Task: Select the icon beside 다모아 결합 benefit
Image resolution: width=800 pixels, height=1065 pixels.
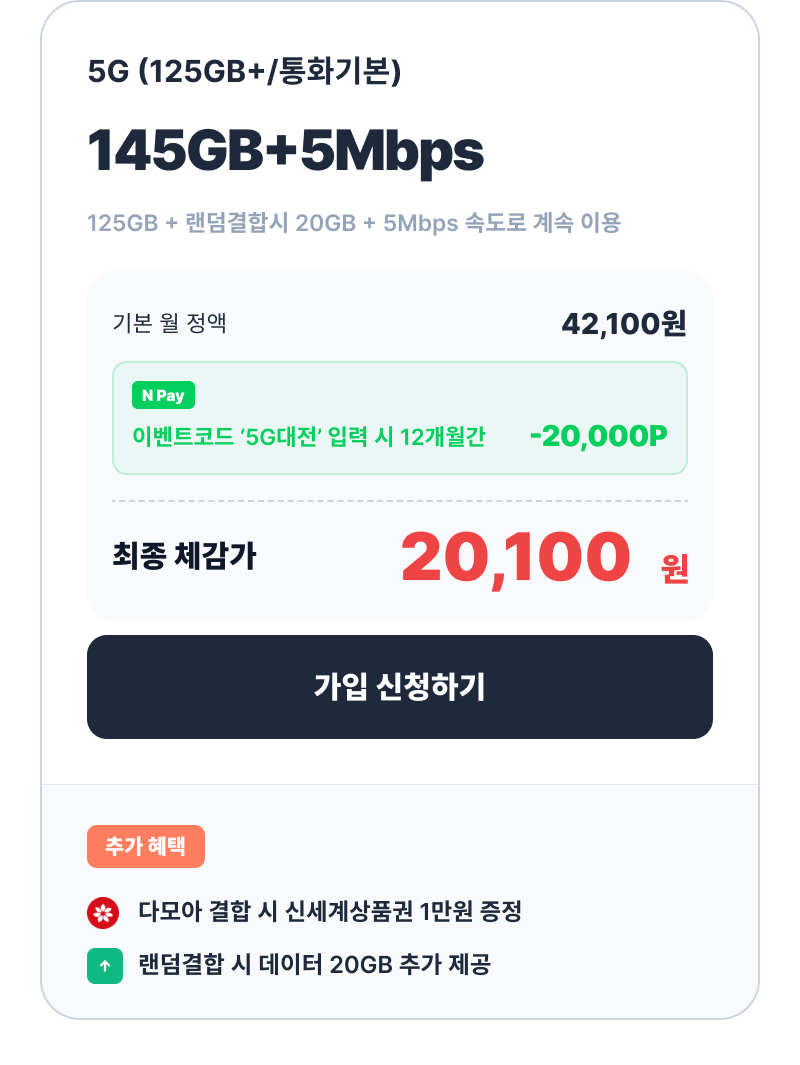Action: coord(105,912)
